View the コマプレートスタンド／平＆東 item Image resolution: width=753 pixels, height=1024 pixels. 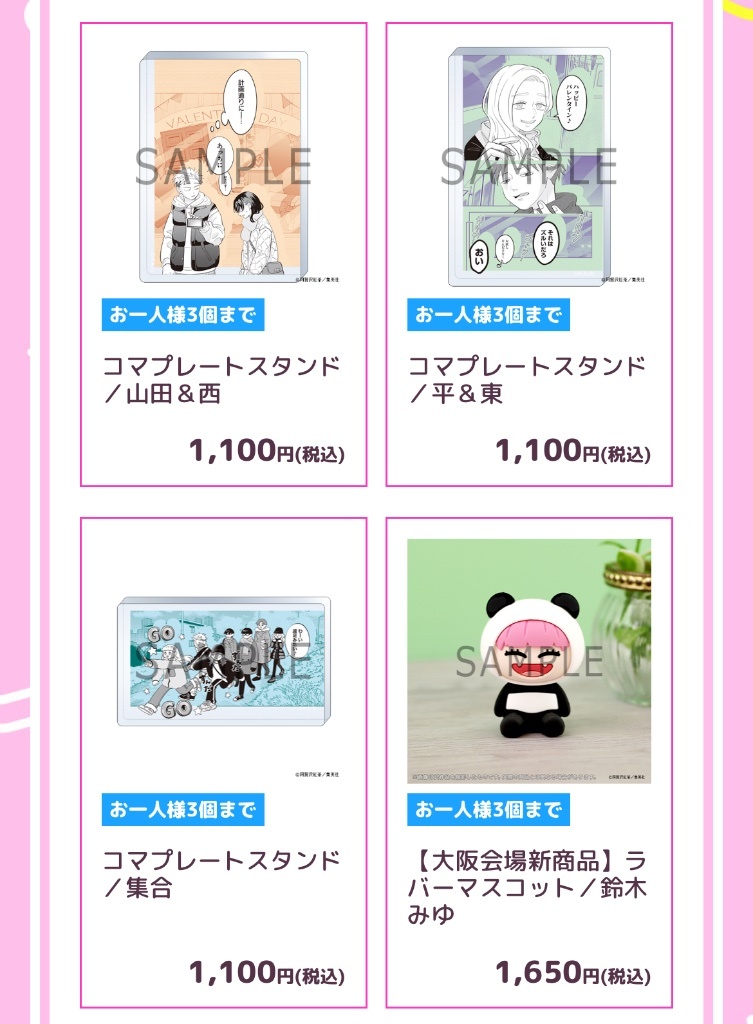(529, 255)
